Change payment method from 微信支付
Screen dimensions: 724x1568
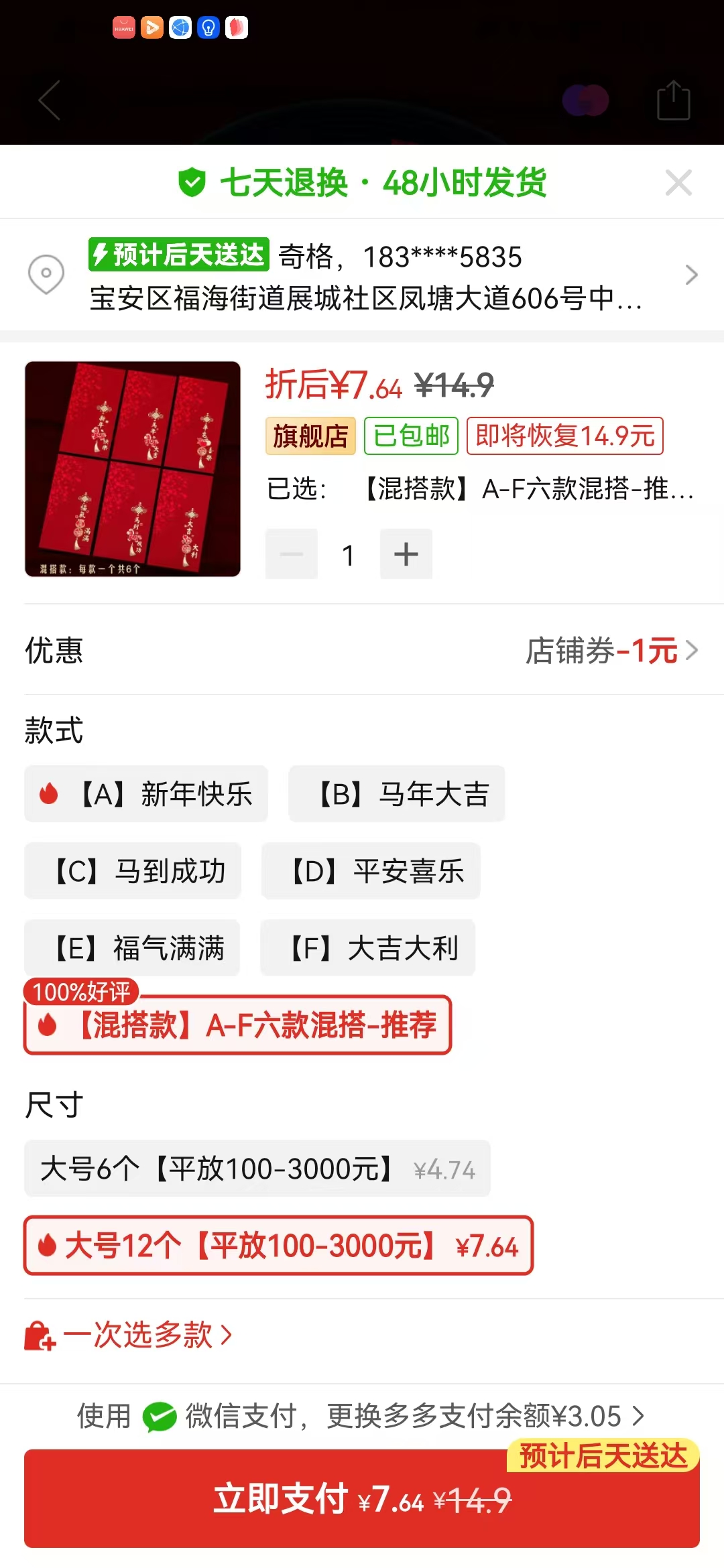362,1416
